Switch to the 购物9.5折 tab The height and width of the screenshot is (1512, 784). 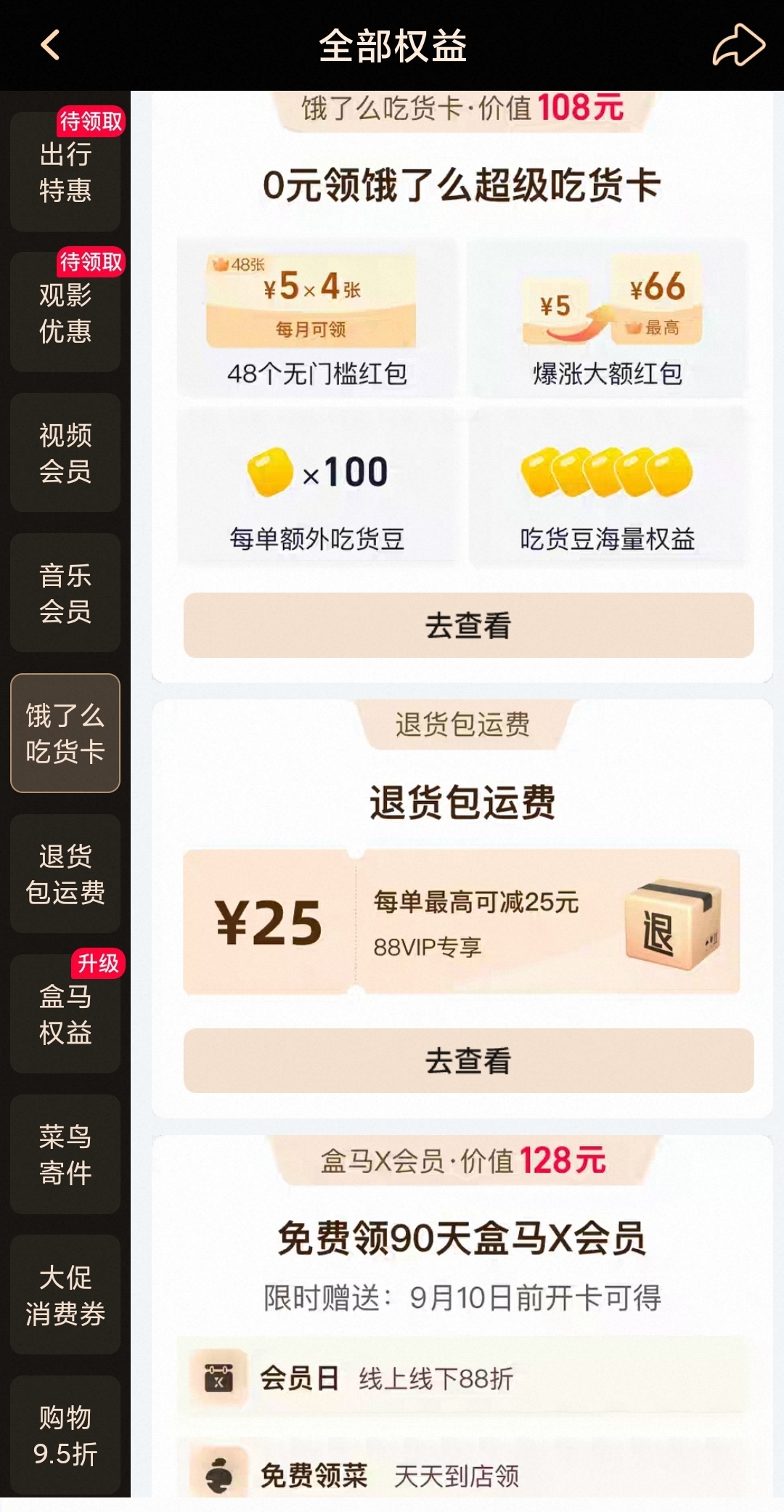point(65,1435)
